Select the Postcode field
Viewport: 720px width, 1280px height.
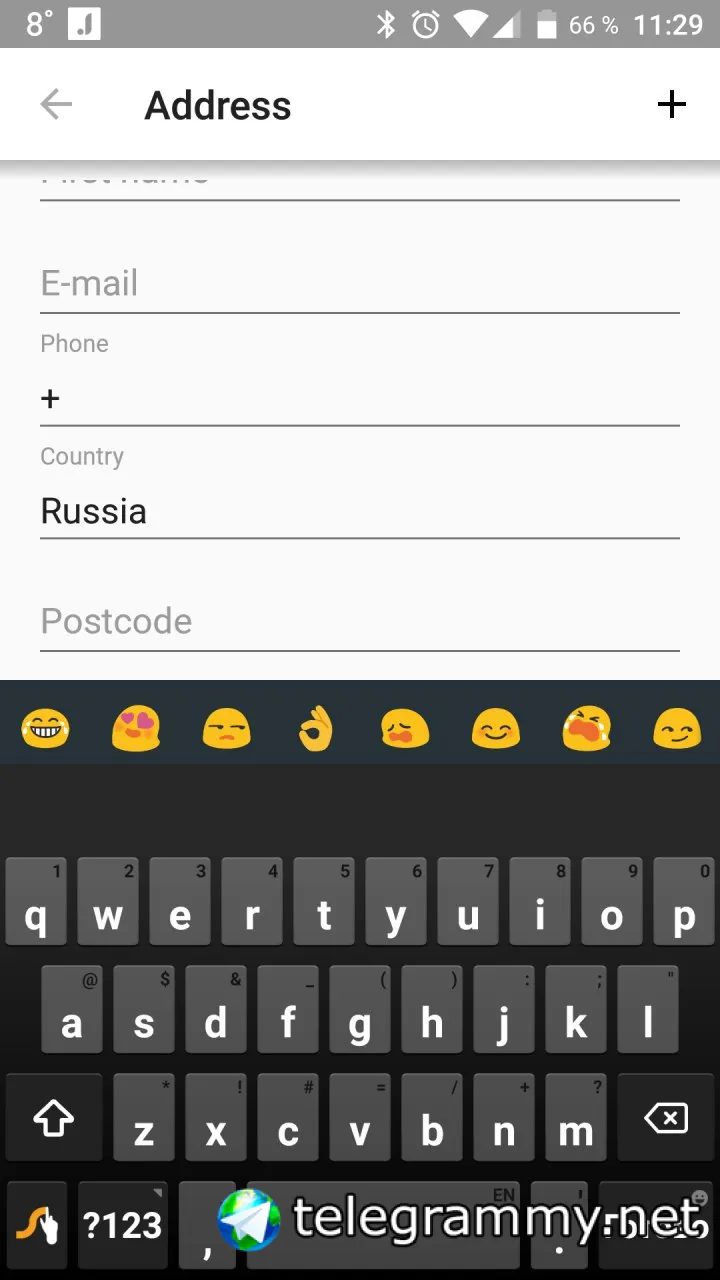360,622
